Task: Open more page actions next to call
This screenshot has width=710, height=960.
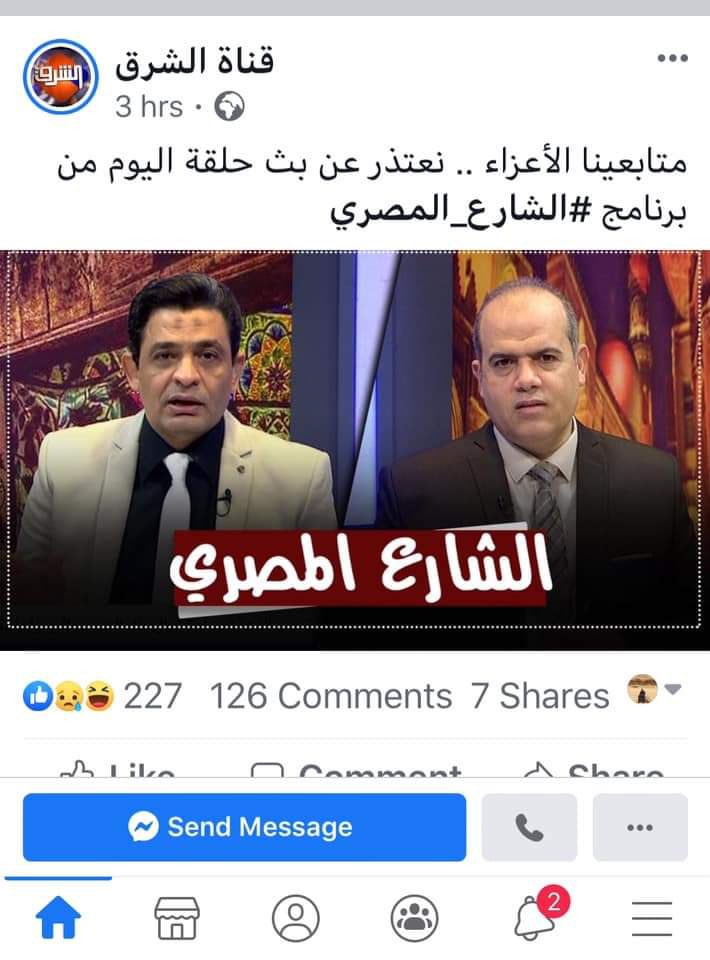Action: (x=640, y=827)
